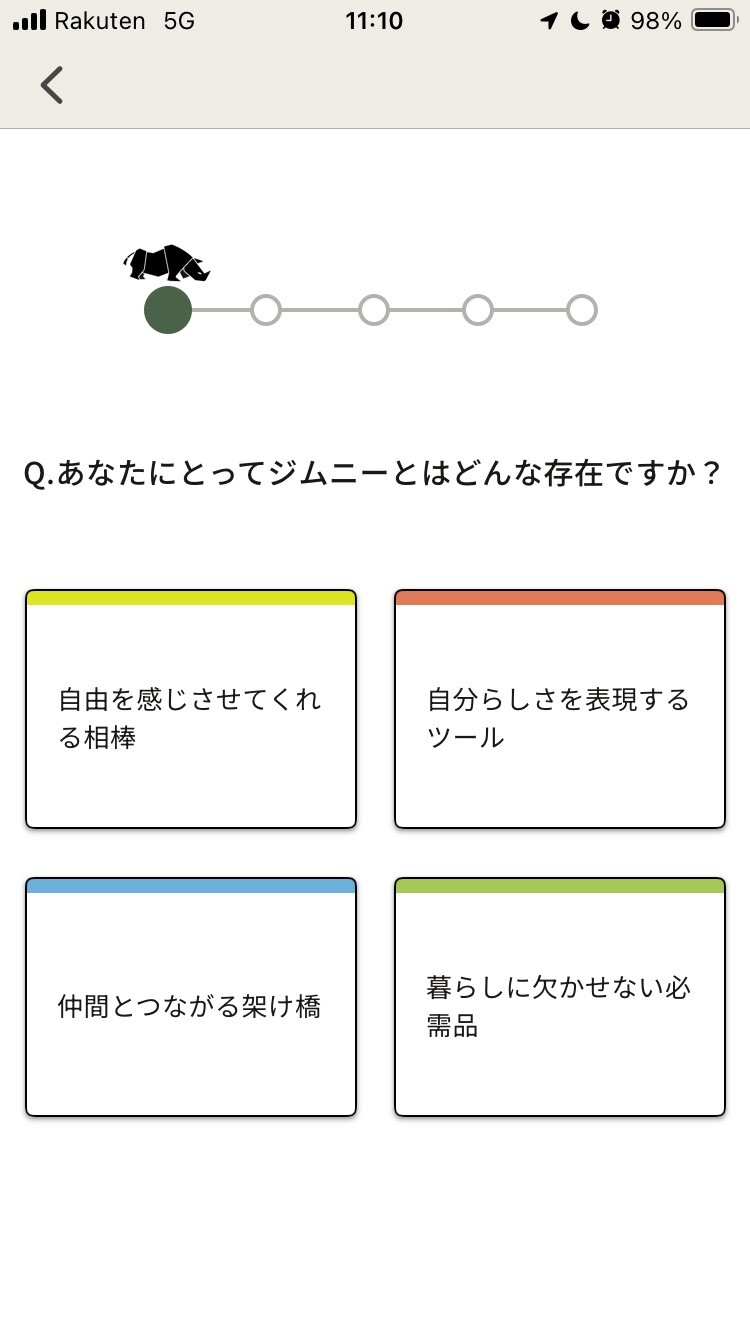Select the answer 自由を感じさせてくれる相棒
The width and height of the screenshot is (750, 1334).
191,710
